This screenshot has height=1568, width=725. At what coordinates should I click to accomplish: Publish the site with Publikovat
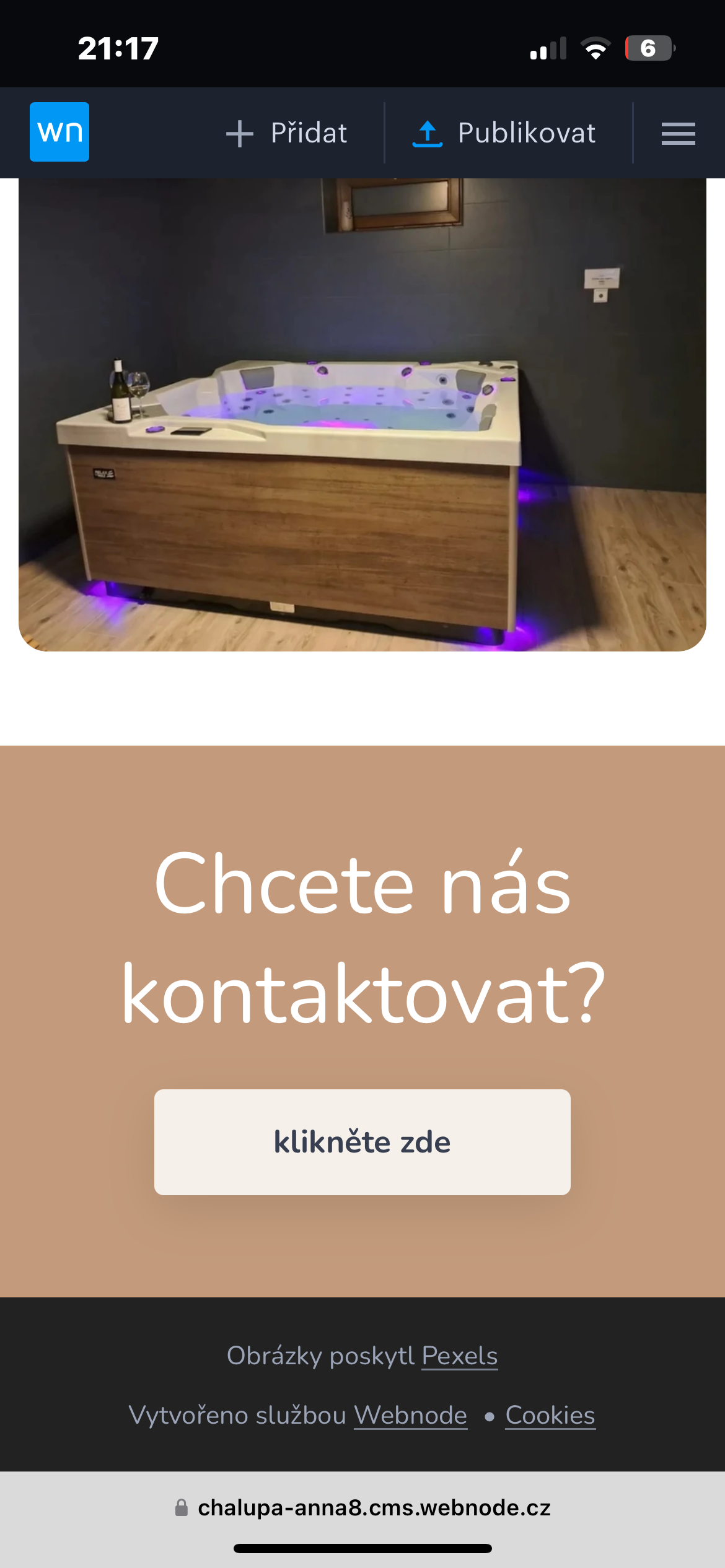pos(504,133)
